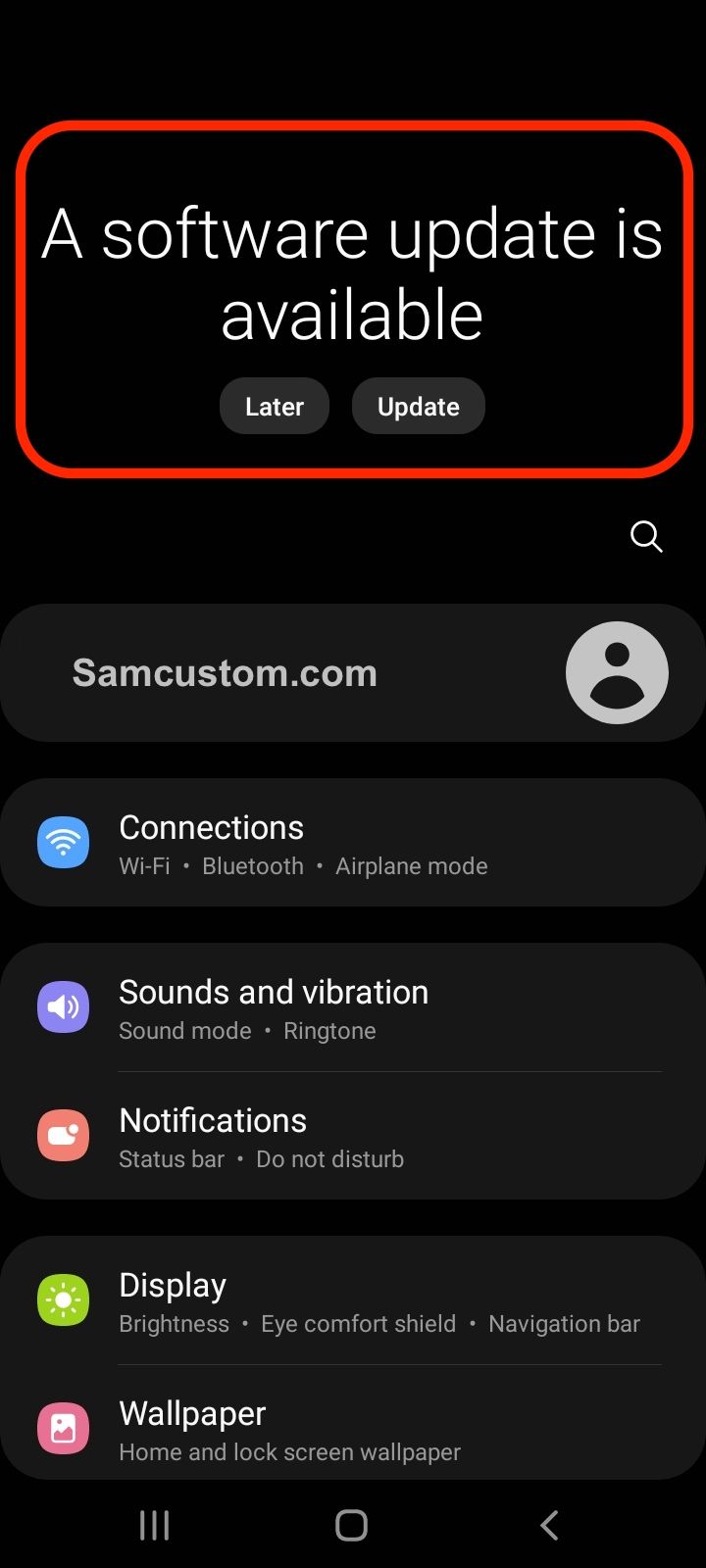Screen dimensions: 706x1568
Task: Tap Update to install the software update
Action: (x=418, y=406)
